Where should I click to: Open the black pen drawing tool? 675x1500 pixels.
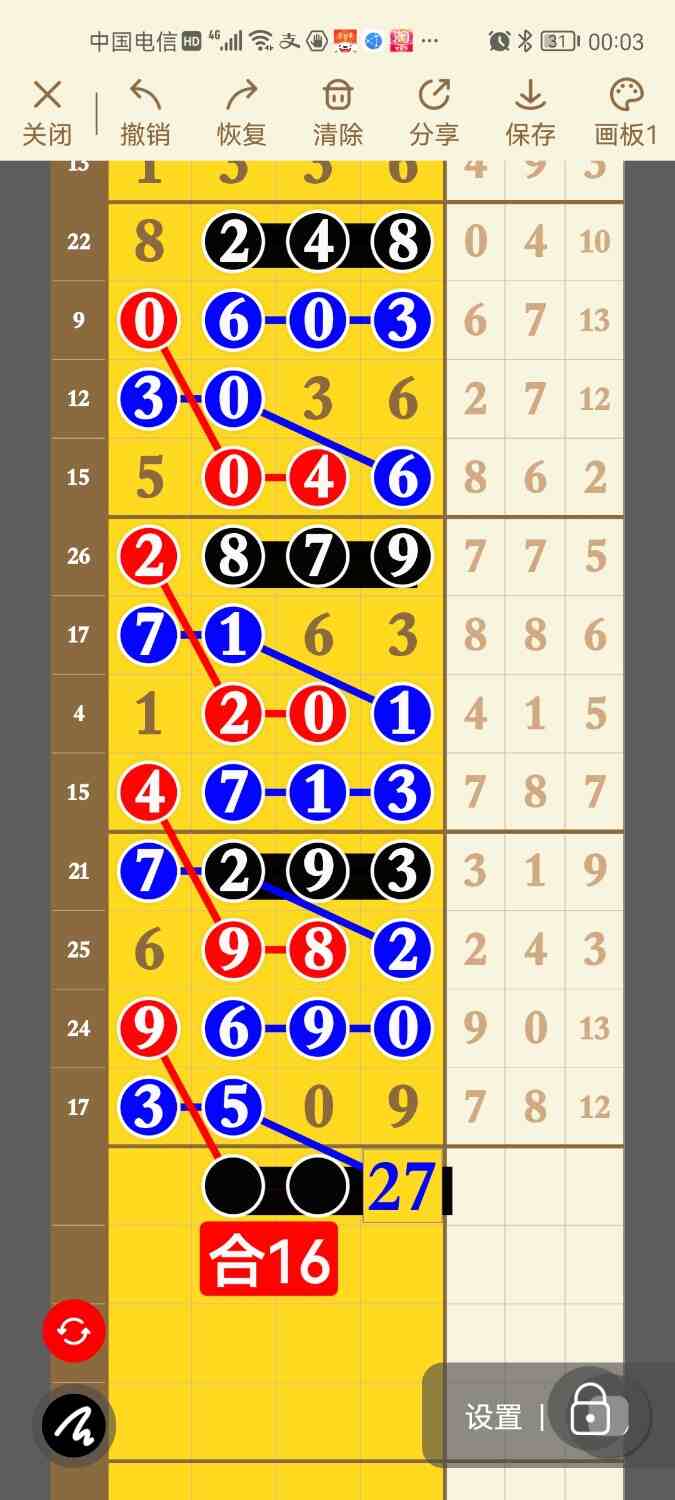click(74, 1428)
